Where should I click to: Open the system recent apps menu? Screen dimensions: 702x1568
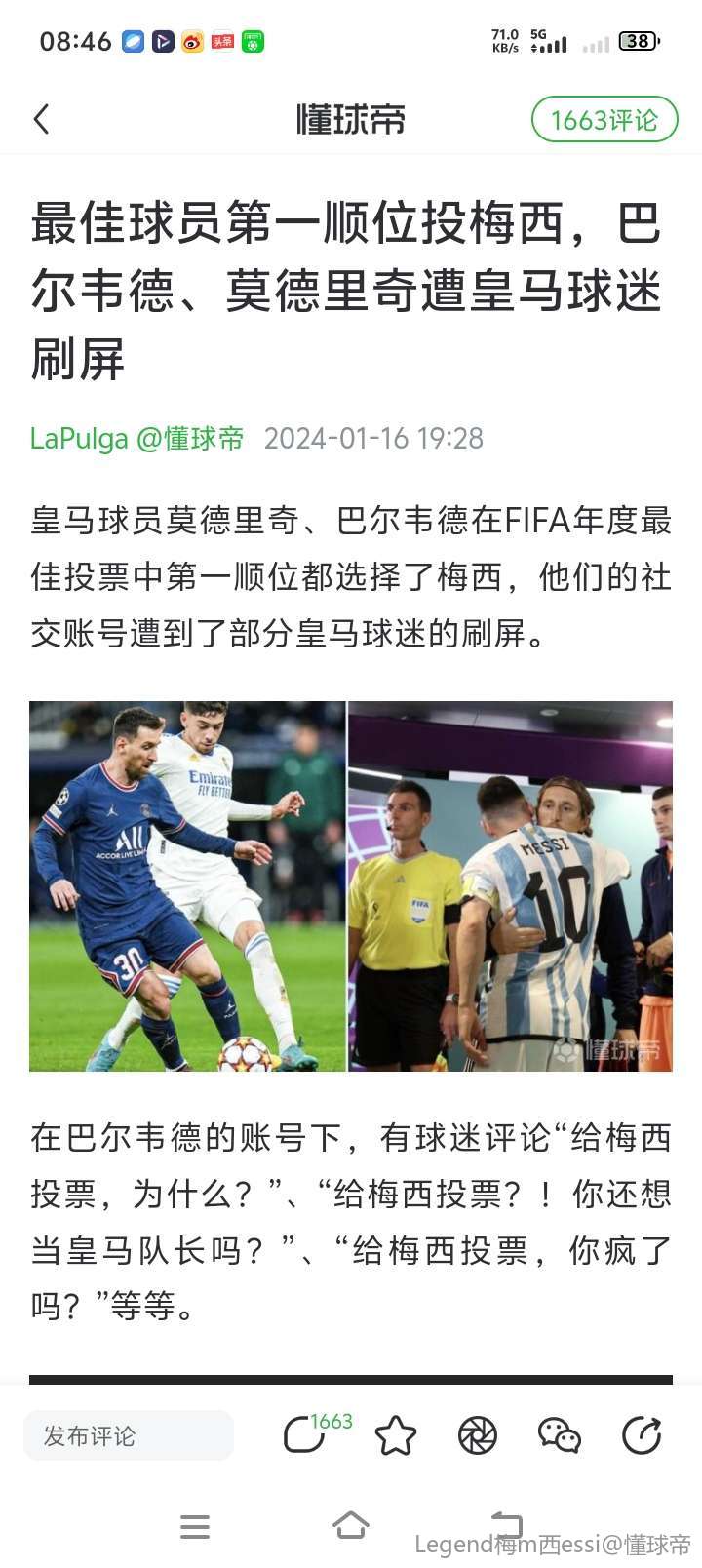195,1526
